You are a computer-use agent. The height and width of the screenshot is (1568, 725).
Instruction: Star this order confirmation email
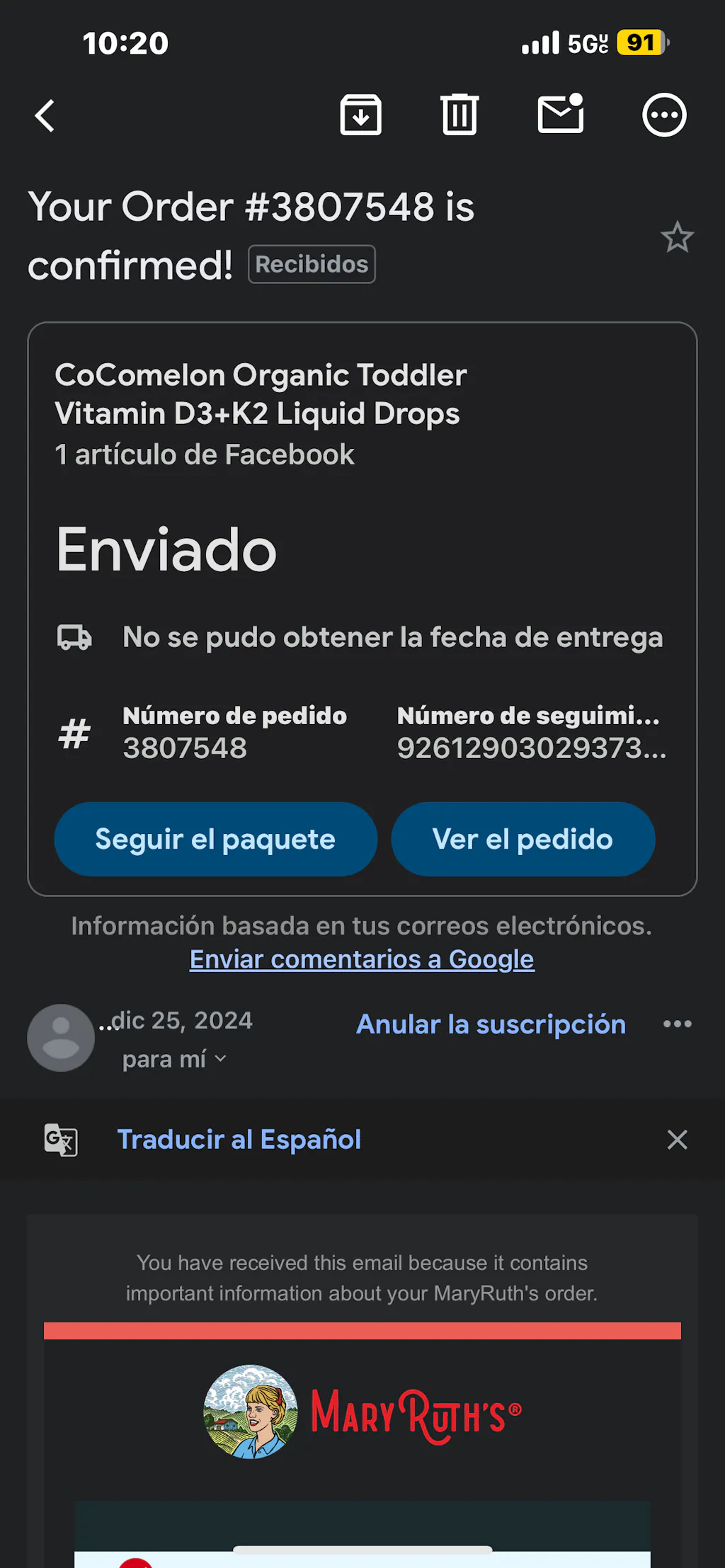[x=677, y=237]
